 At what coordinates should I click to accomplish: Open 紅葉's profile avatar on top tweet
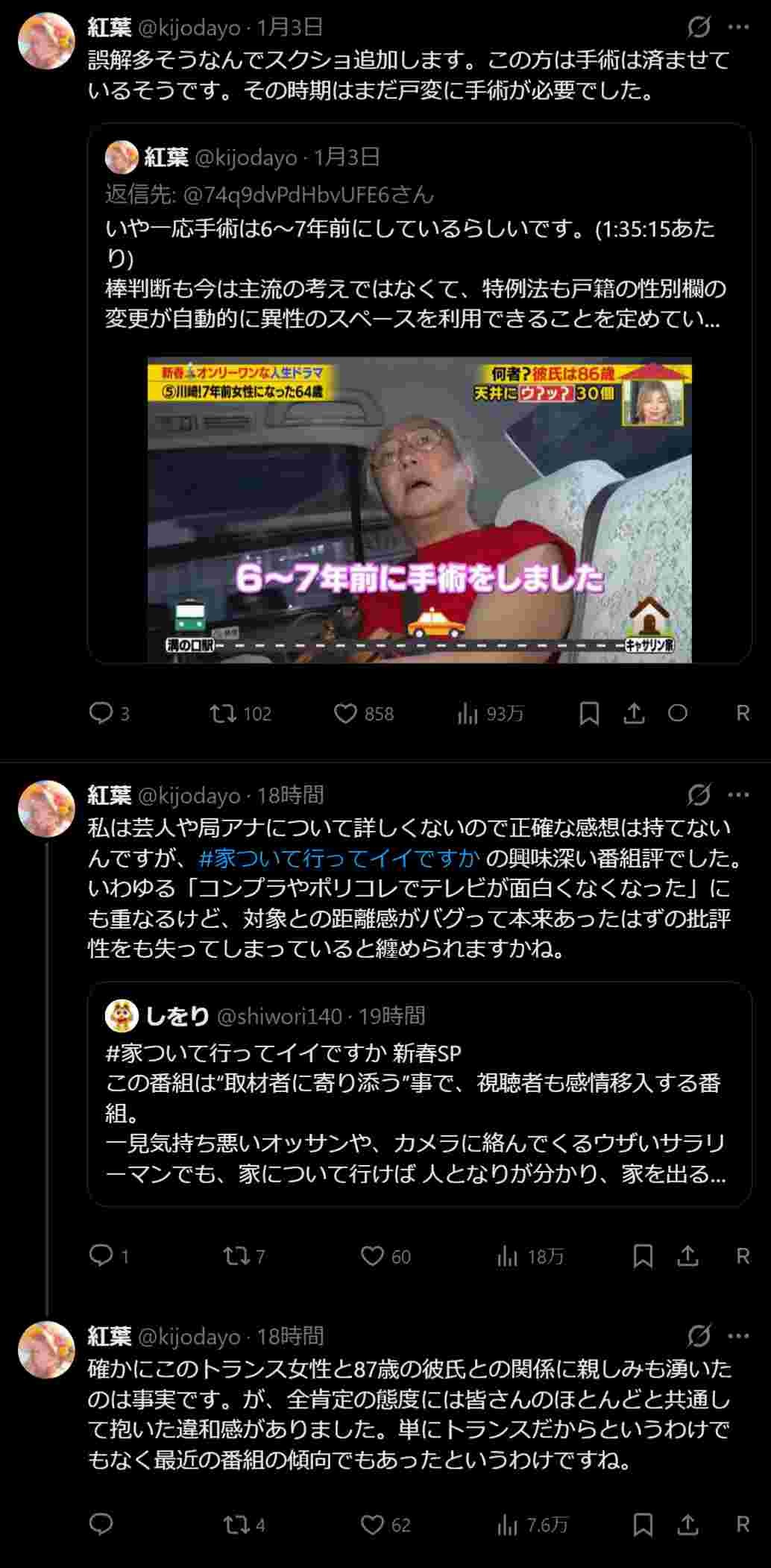pos(46,41)
